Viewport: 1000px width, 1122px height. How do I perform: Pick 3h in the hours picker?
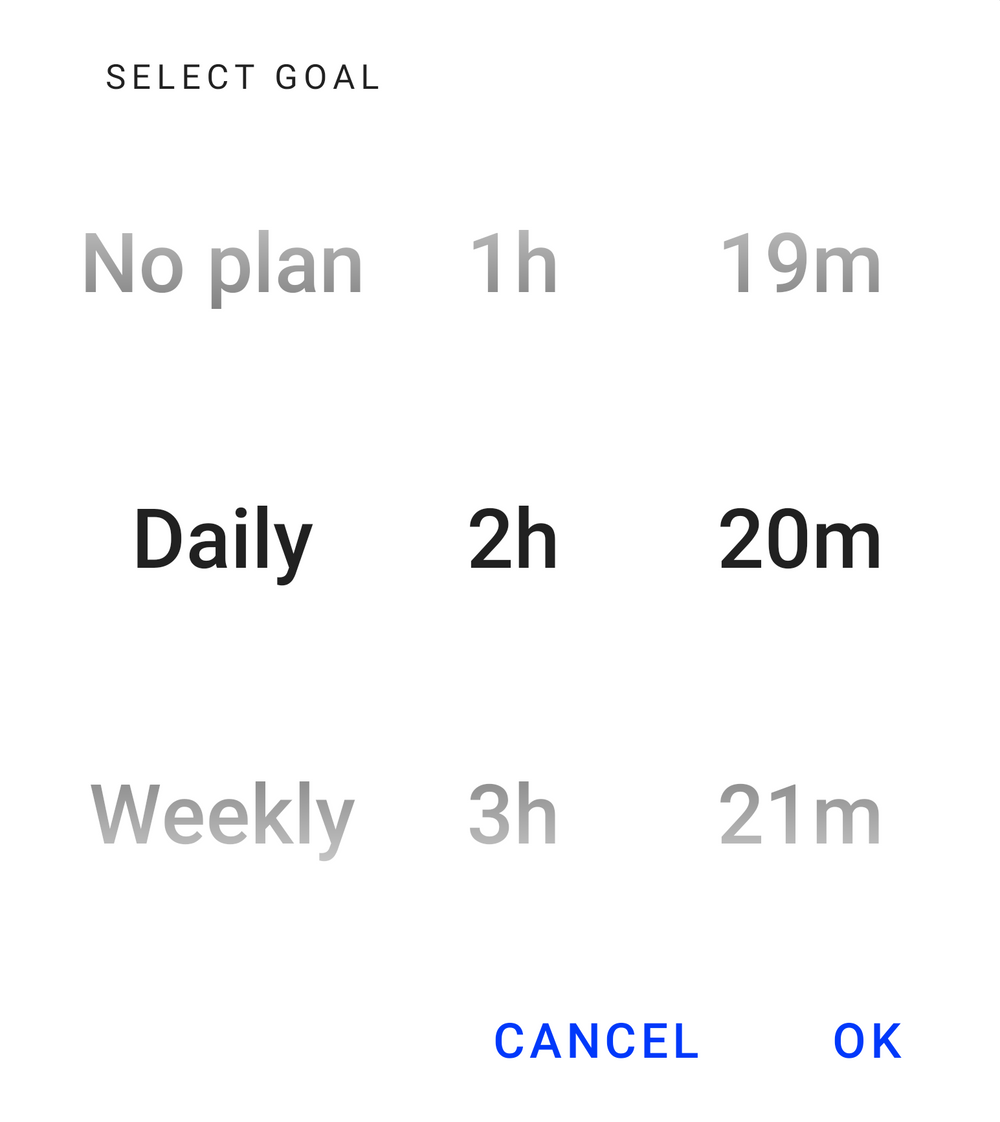click(513, 815)
